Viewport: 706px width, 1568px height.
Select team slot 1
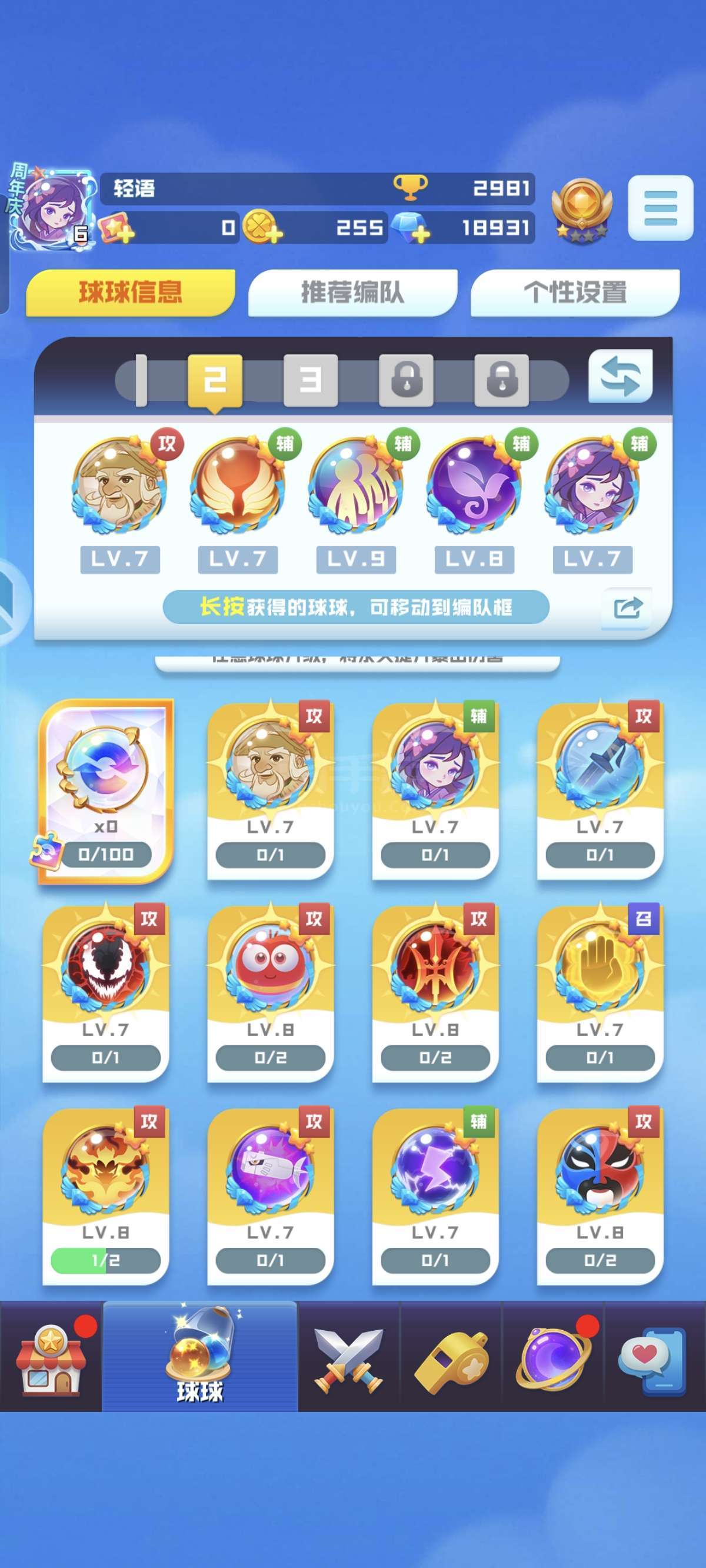click(141, 380)
